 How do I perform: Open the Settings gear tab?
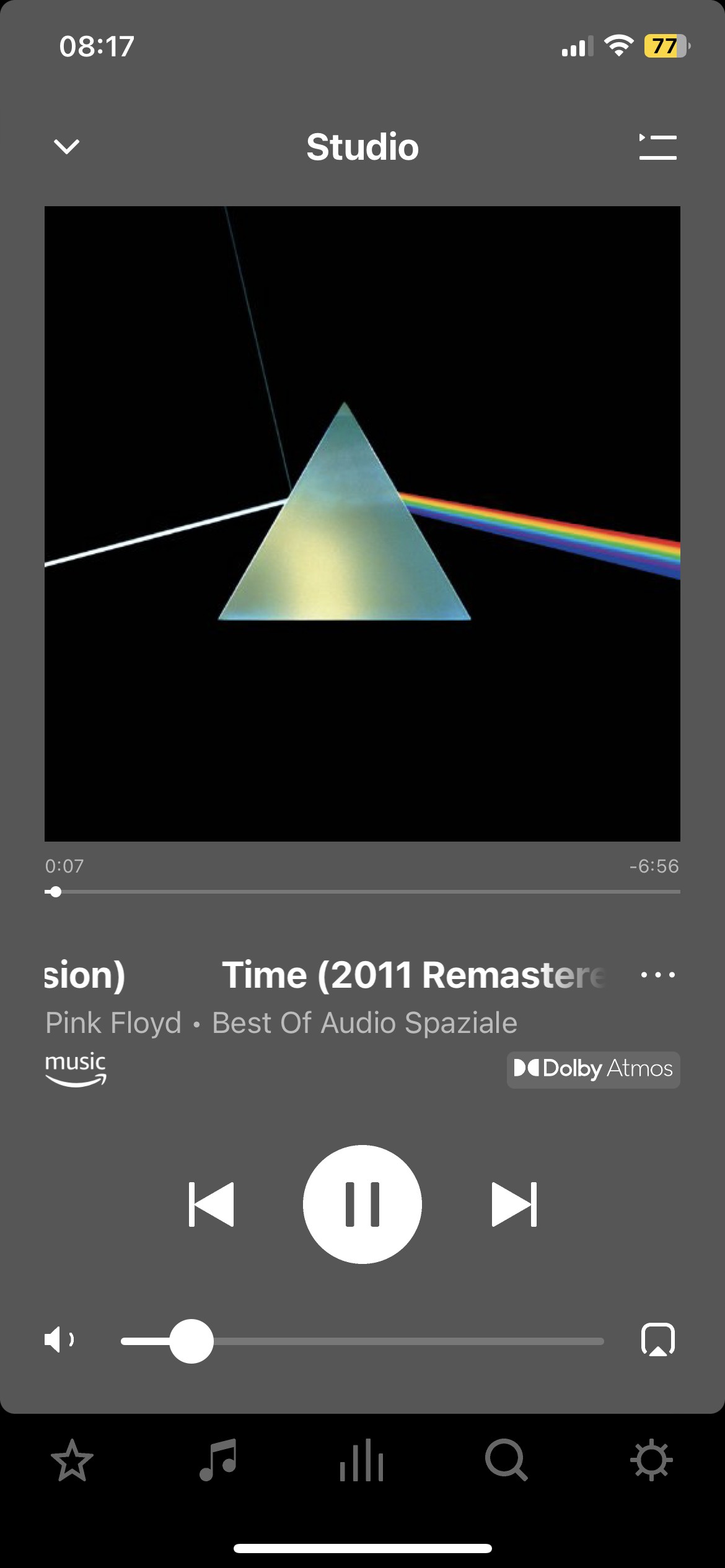651,1460
